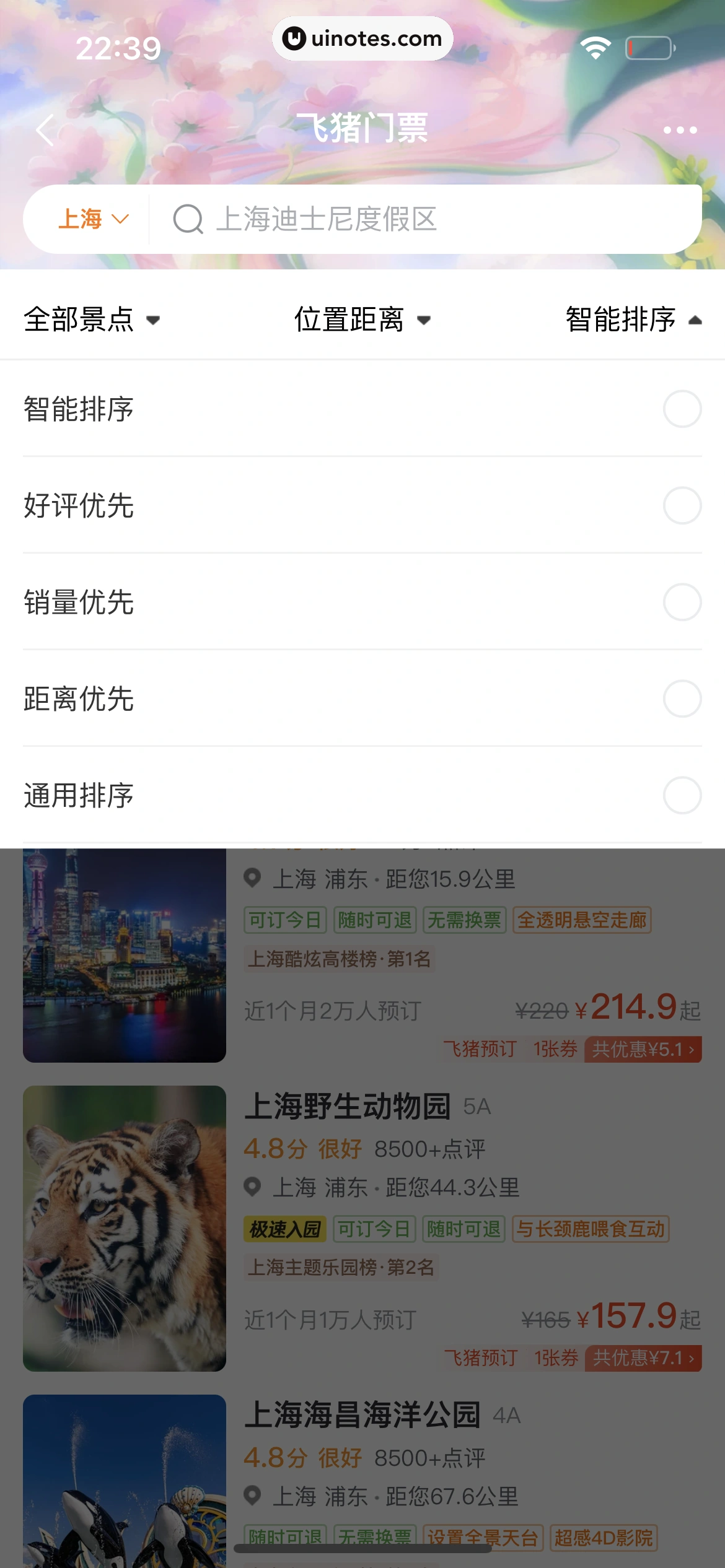Go back from 飞猪门票 page

(x=45, y=130)
